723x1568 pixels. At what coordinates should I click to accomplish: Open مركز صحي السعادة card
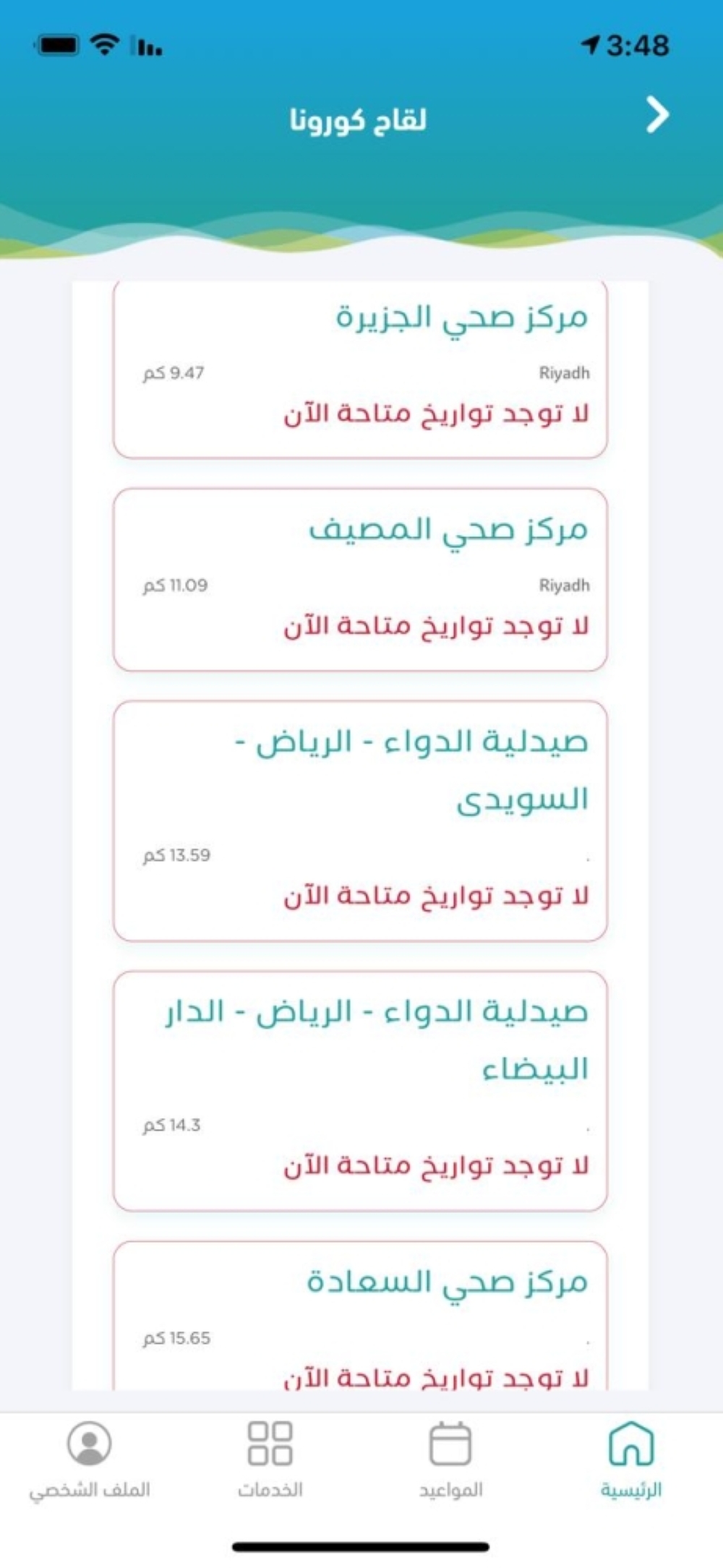point(360,1316)
